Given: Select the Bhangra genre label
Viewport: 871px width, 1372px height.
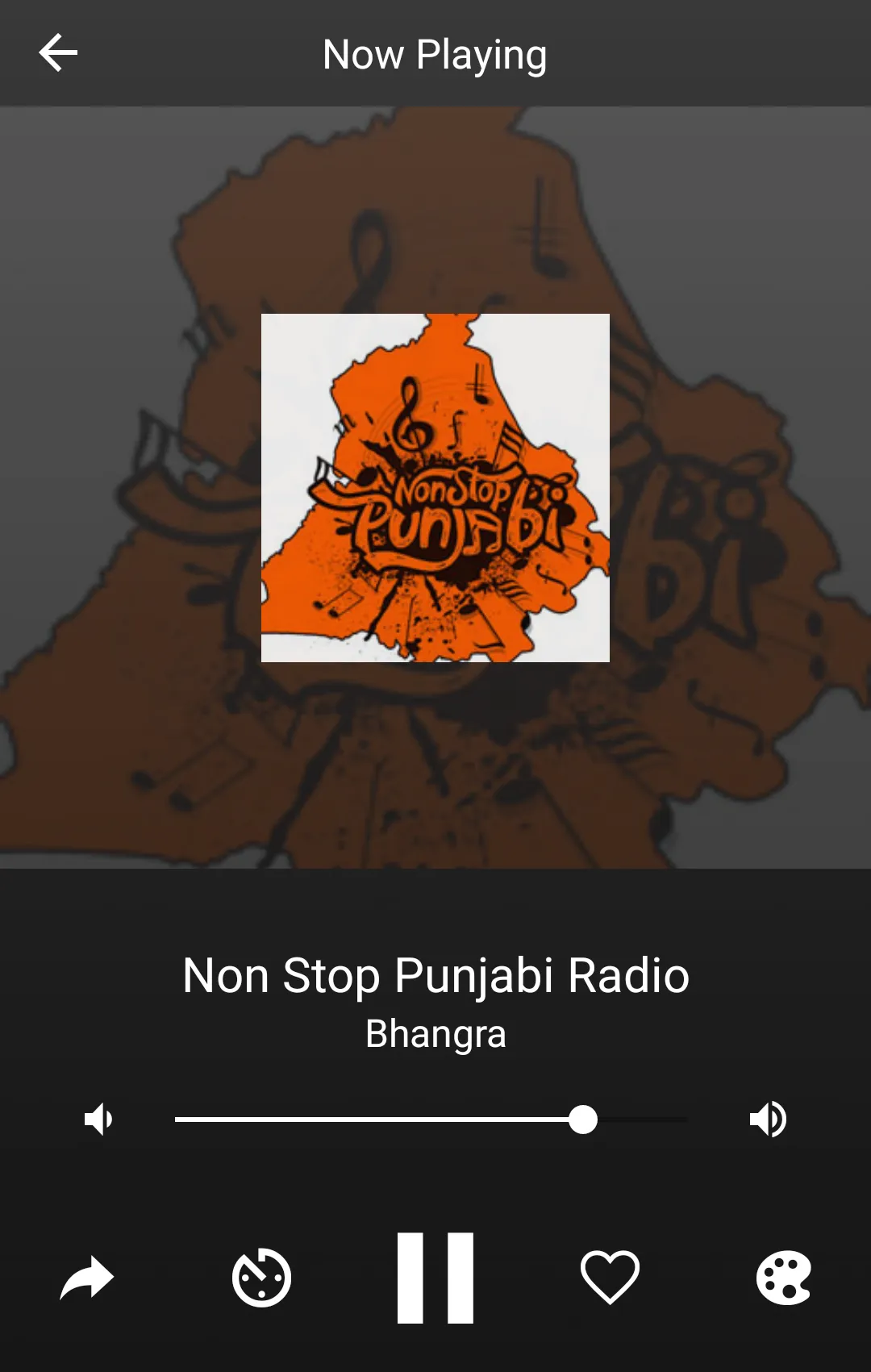Looking at the screenshot, I should [x=435, y=1033].
